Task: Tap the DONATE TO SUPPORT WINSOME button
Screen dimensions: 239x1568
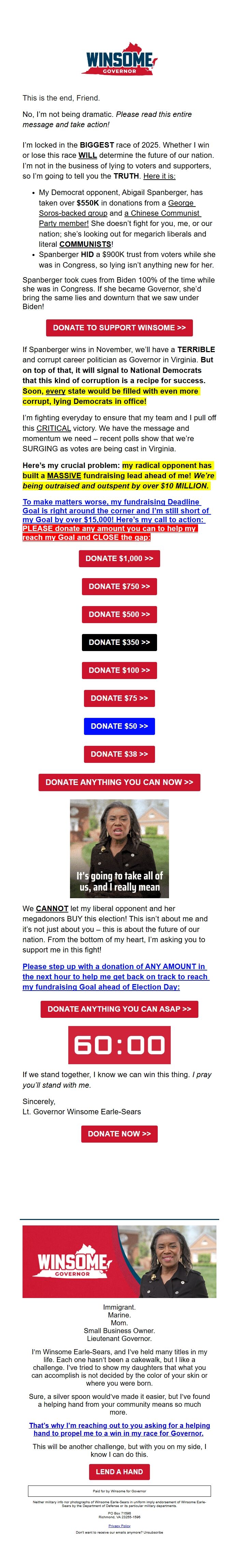Action: point(119,328)
